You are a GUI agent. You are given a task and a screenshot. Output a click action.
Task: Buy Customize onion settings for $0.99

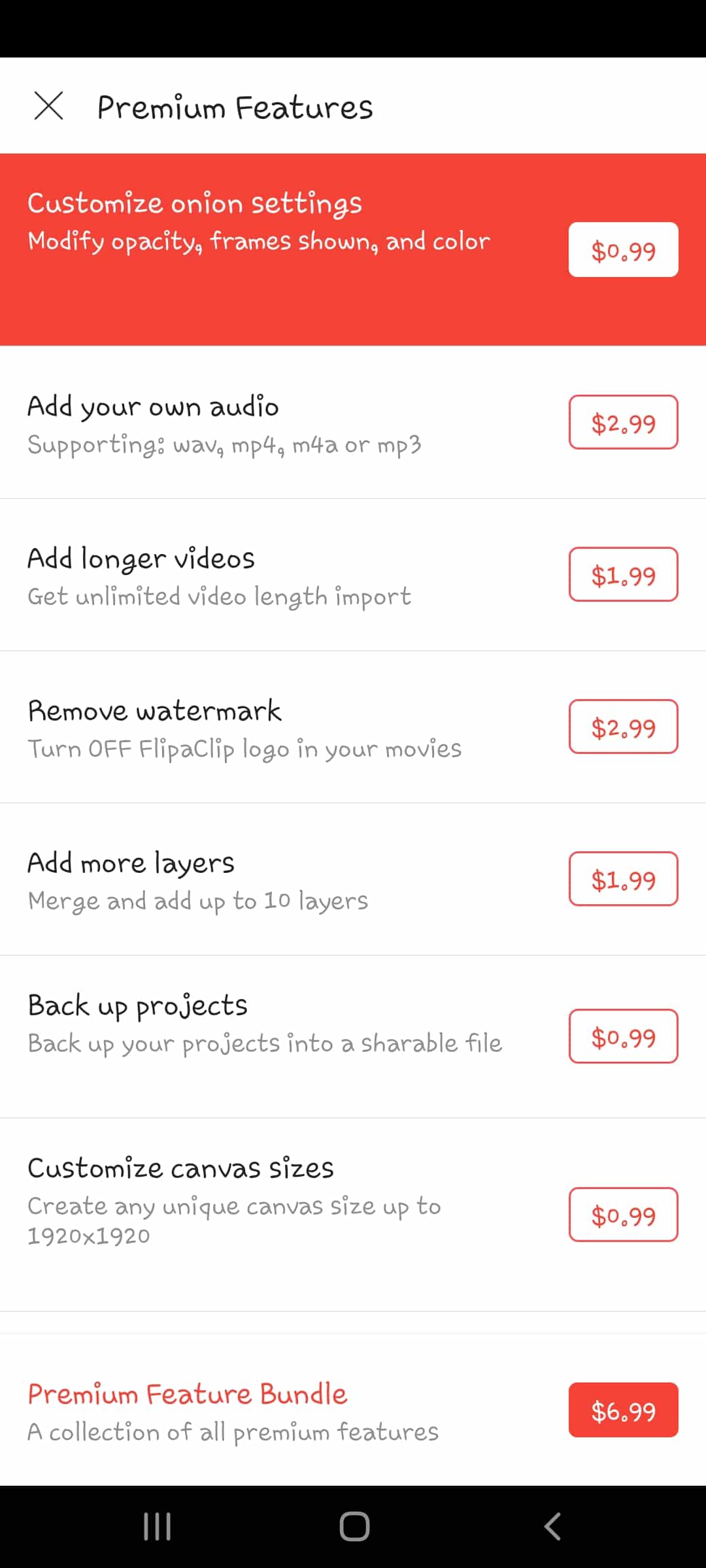click(x=623, y=250)
